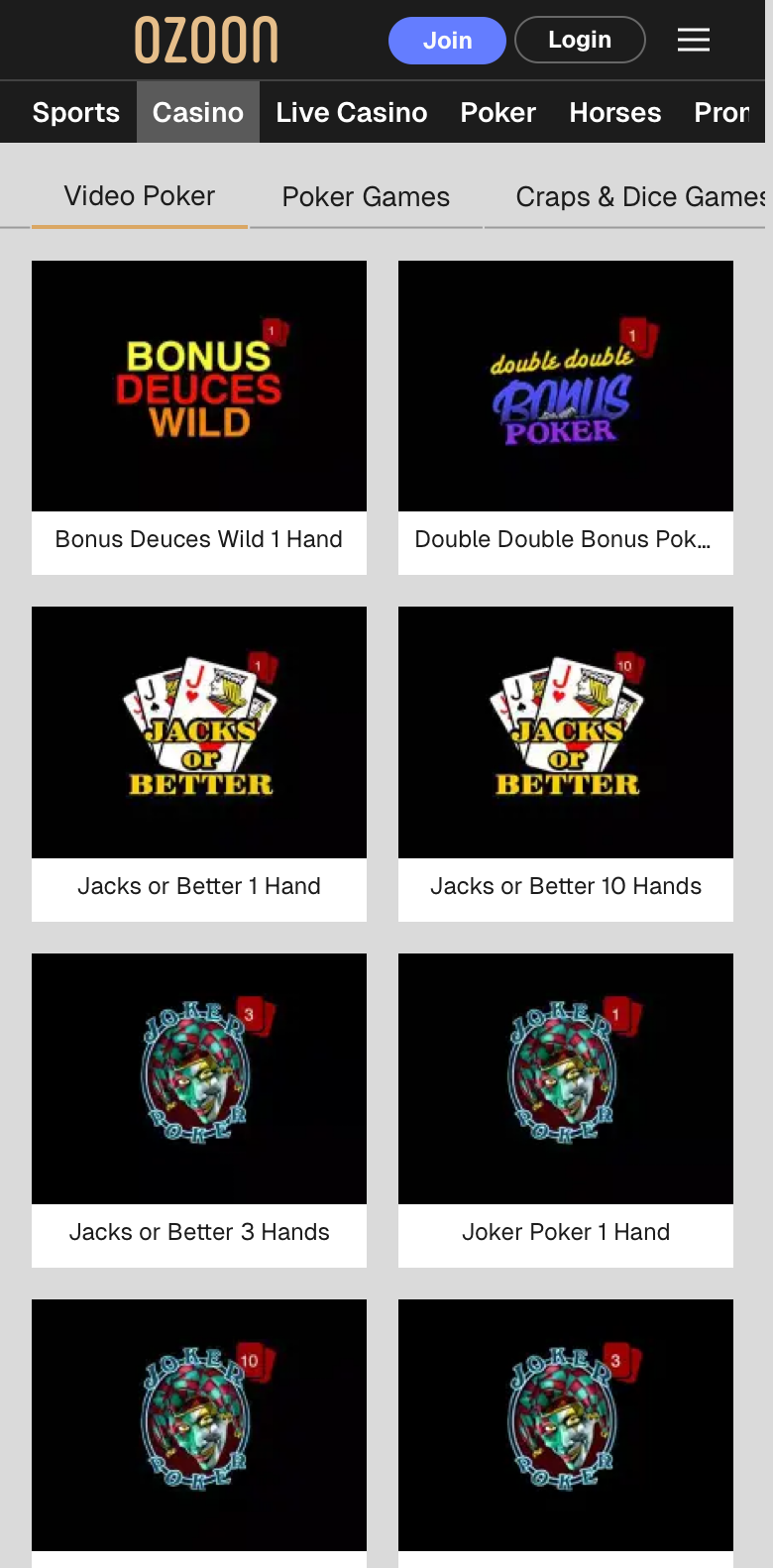This screenshot has height=1568, width=773.
Task: Open the Horses section
Action: pyautogui.click(x=615, y=112)
